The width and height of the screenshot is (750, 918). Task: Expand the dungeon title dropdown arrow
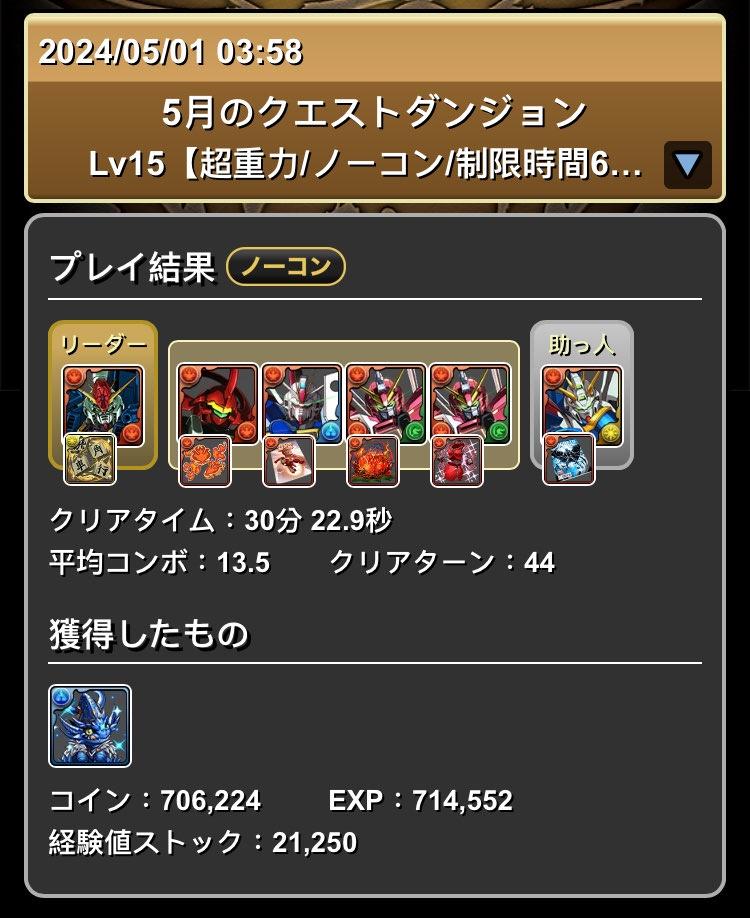[x=687, y=165]
